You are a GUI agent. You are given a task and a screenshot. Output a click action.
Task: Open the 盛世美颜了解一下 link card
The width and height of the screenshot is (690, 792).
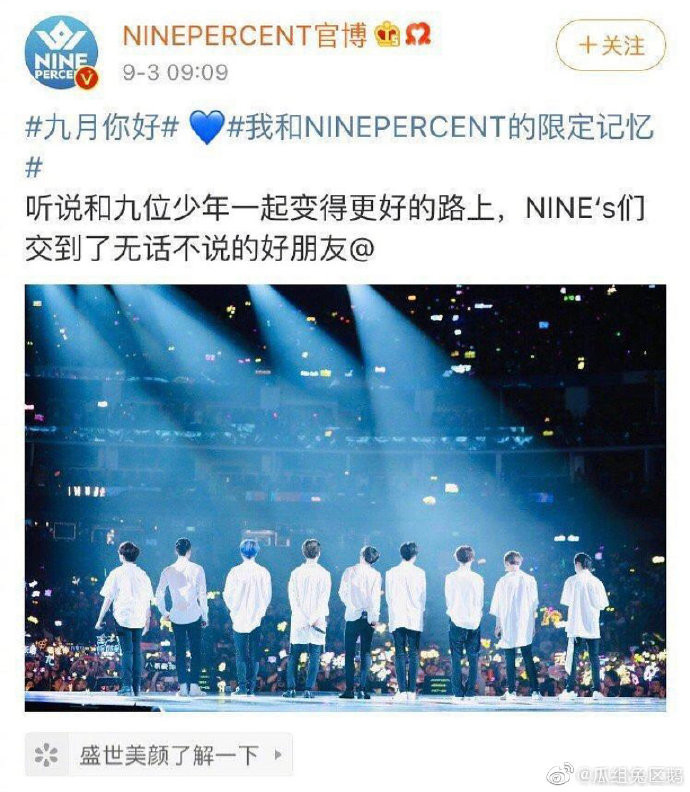[160, 754]
